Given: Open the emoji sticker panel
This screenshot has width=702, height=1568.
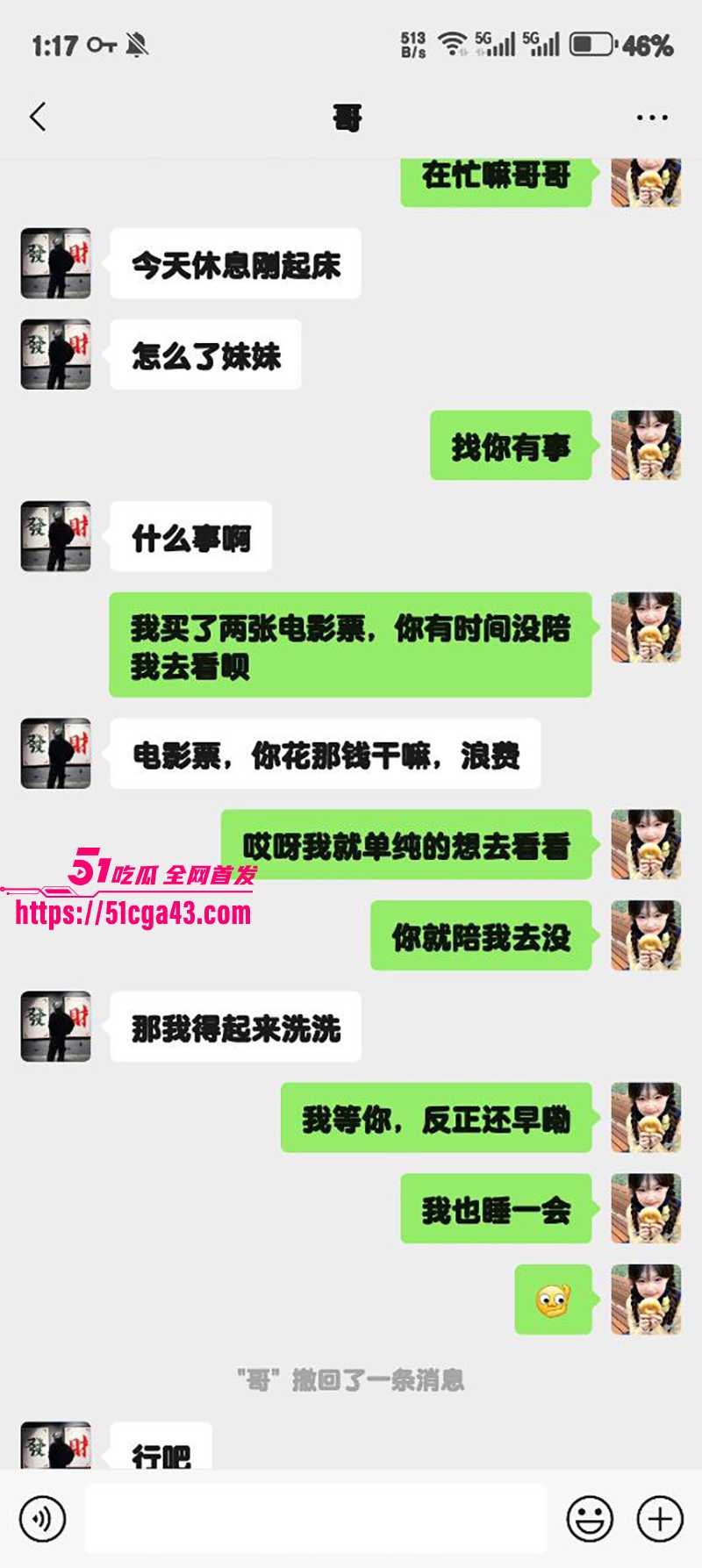Looking at the screenshot, I should click(590, 1518).
